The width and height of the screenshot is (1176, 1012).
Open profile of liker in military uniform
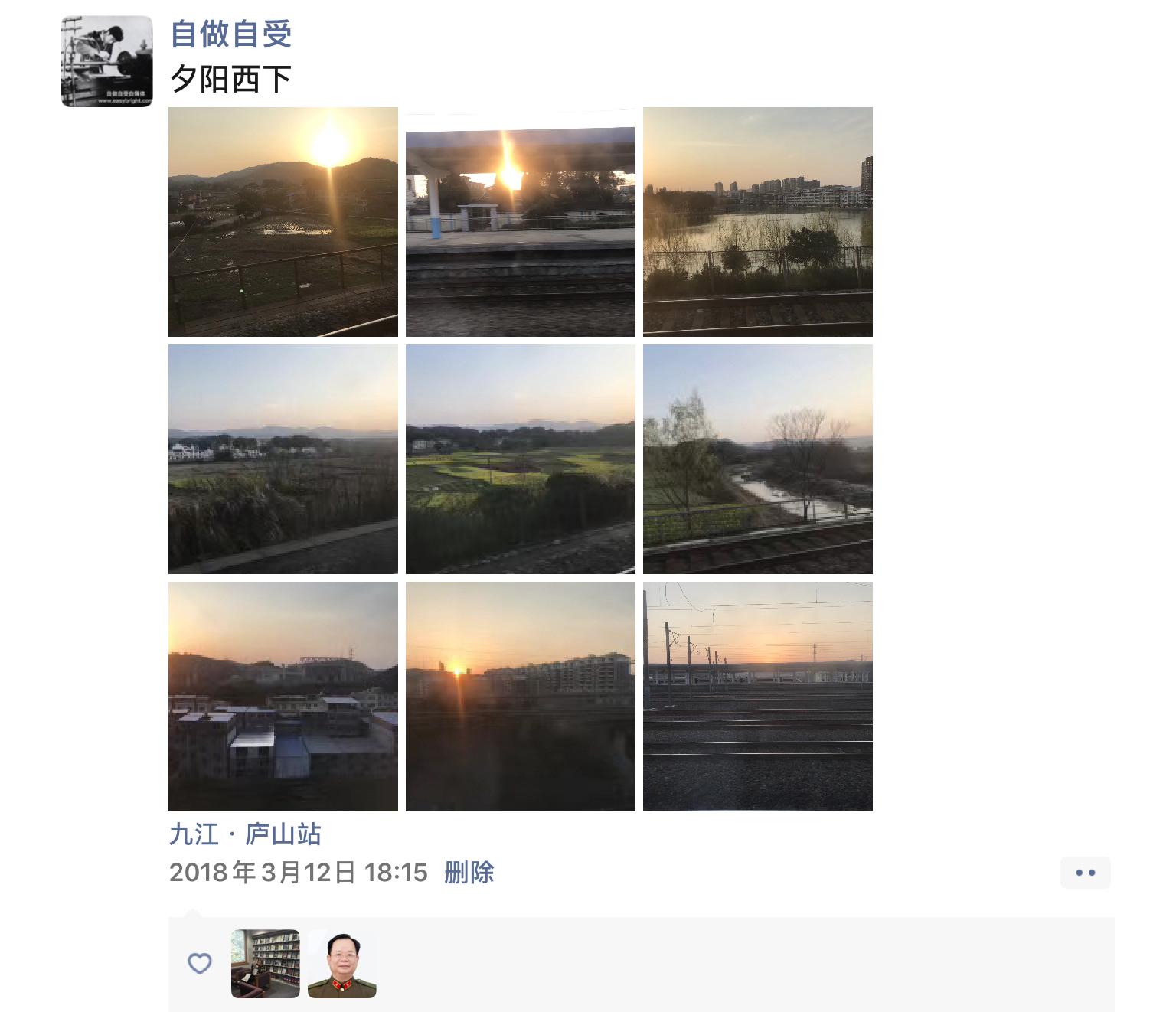[342, 964]
